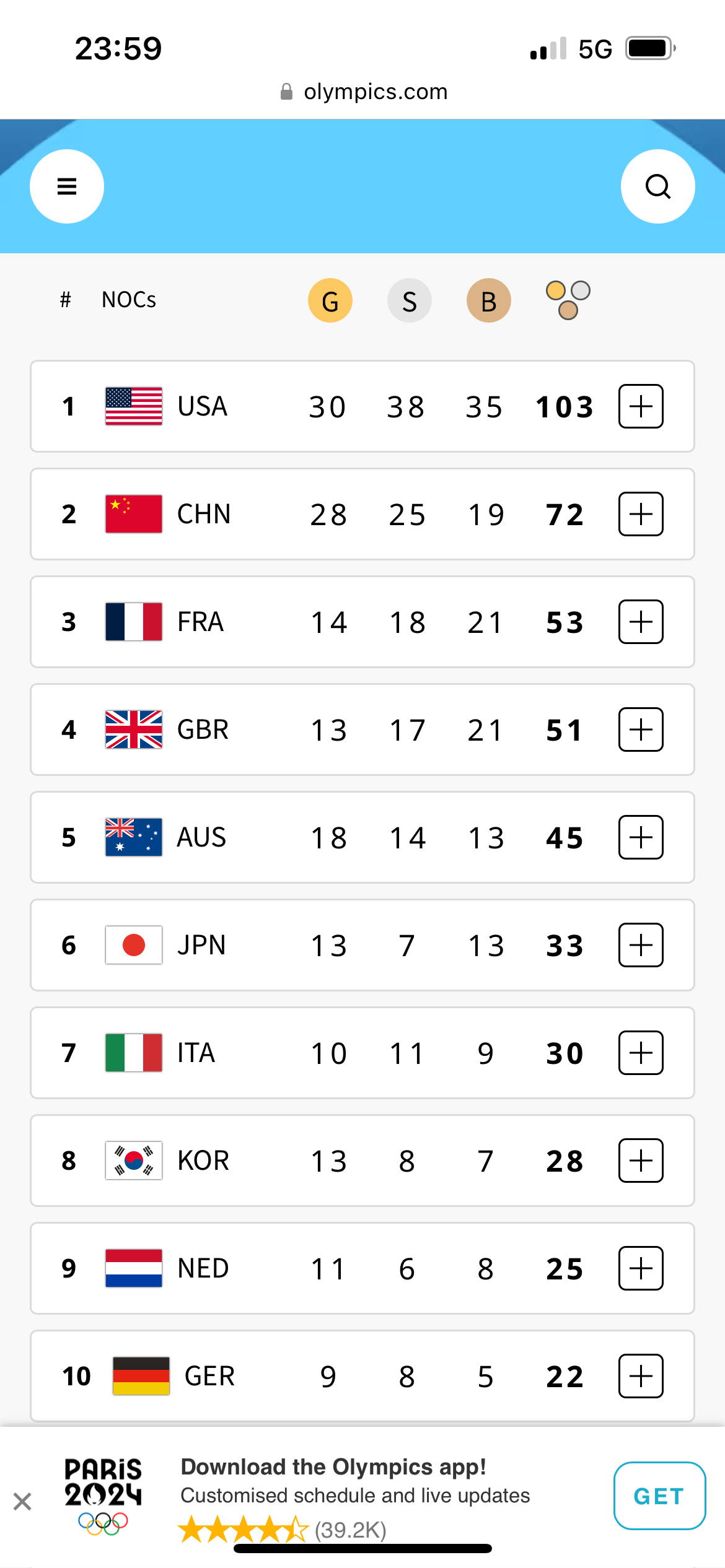
Task: Open the search icon
Action: pyautogui.click(x=657, y=186)
